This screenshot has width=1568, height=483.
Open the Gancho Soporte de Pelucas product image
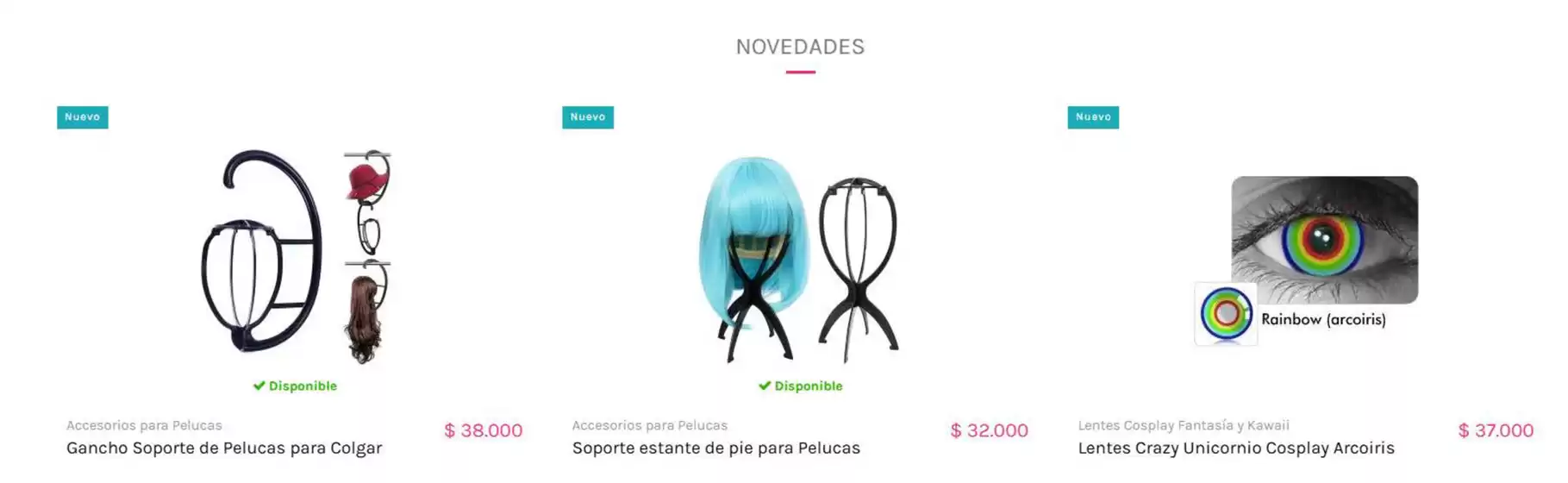294,255
